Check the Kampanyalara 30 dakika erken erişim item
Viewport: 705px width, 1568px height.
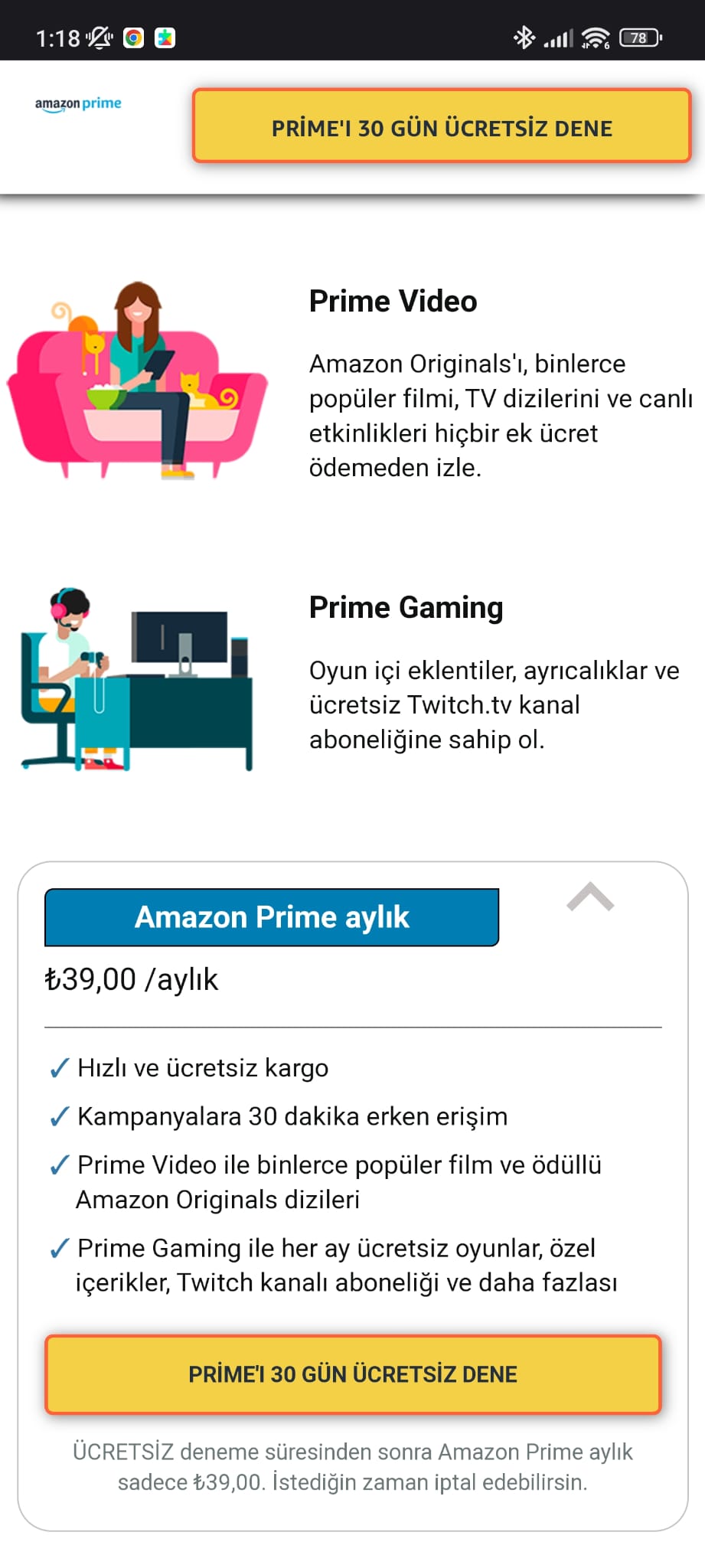291,1116
